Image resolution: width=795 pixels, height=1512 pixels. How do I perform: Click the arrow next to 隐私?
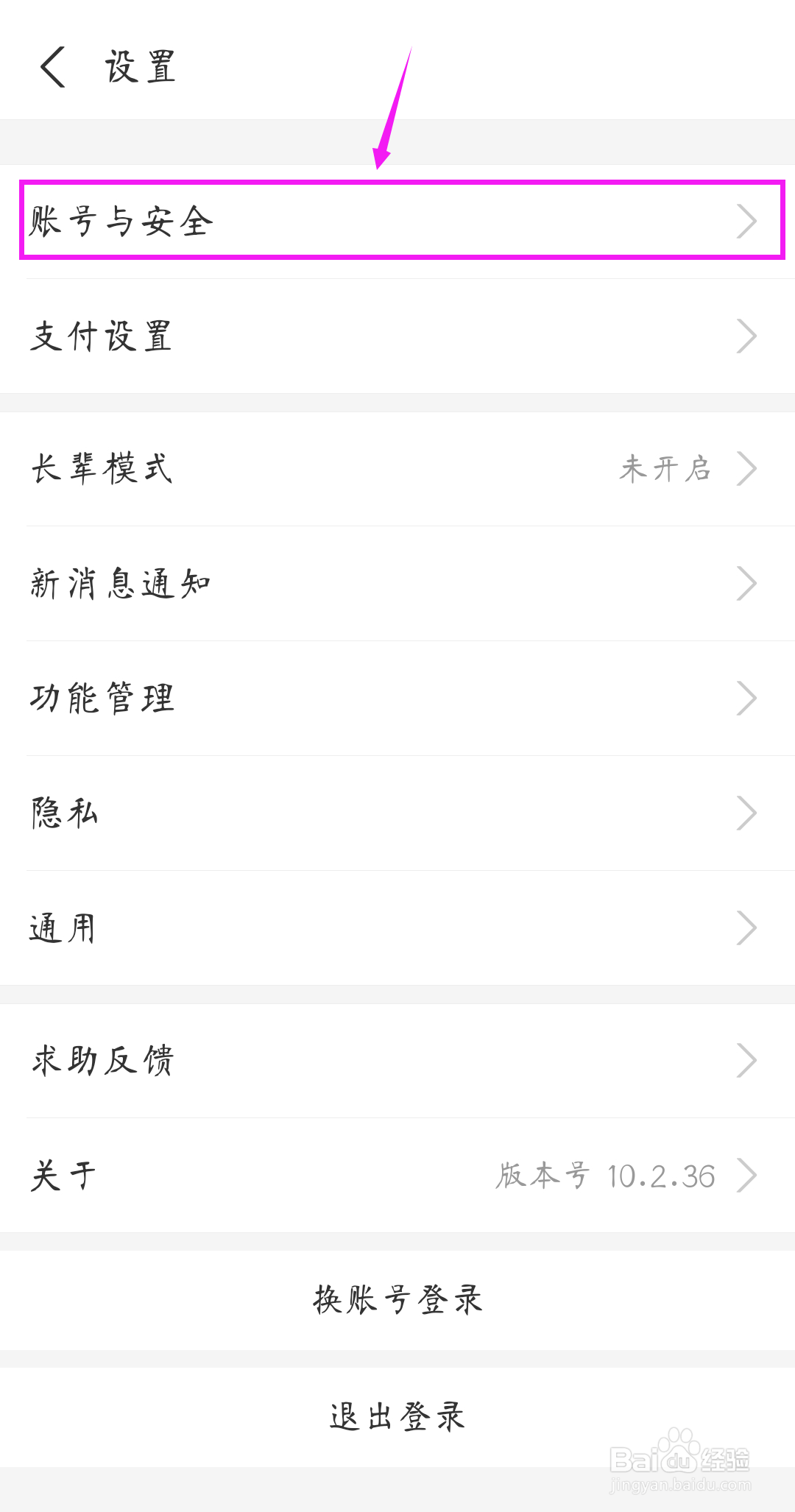coord(748,812)
